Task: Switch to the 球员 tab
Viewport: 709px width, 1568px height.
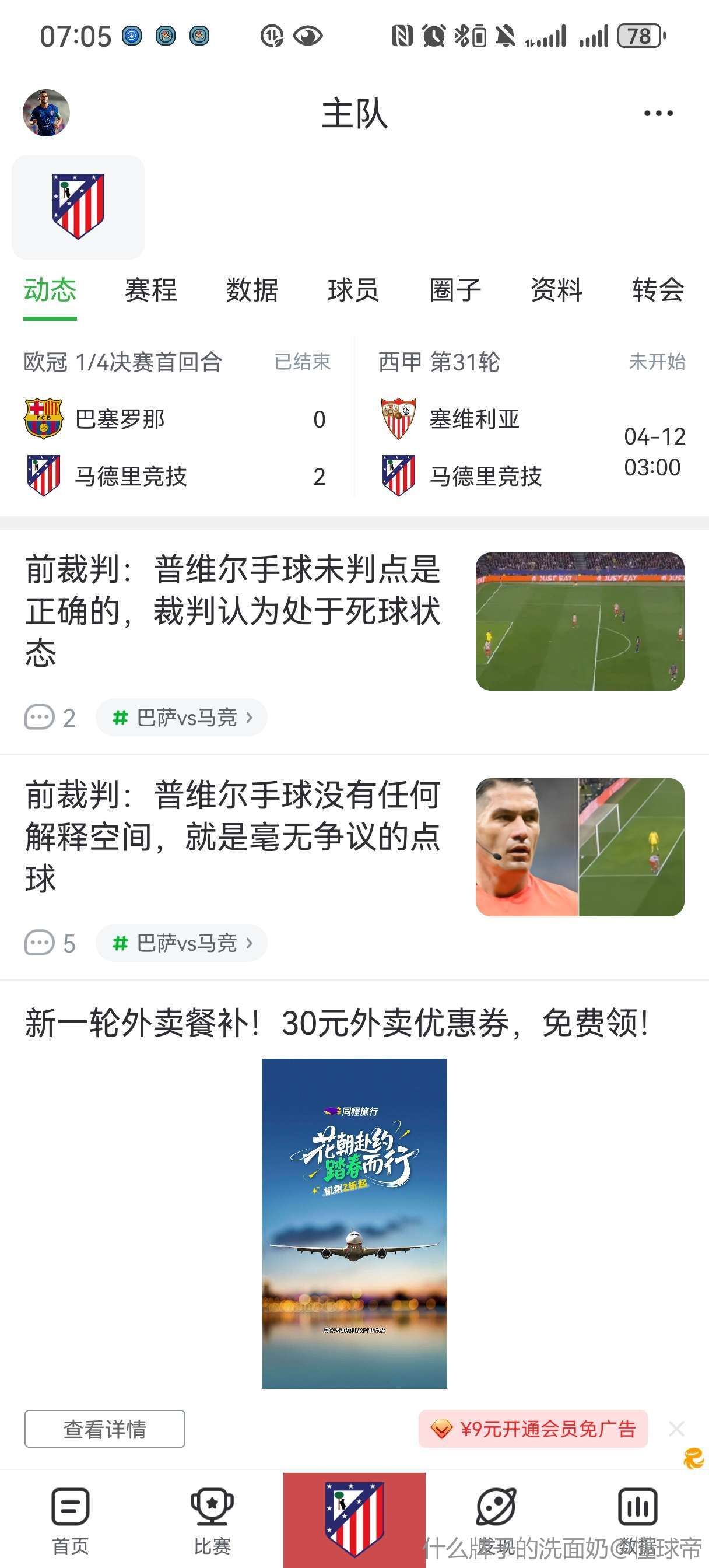Action: pyautogui.click(x=353, y=290)
